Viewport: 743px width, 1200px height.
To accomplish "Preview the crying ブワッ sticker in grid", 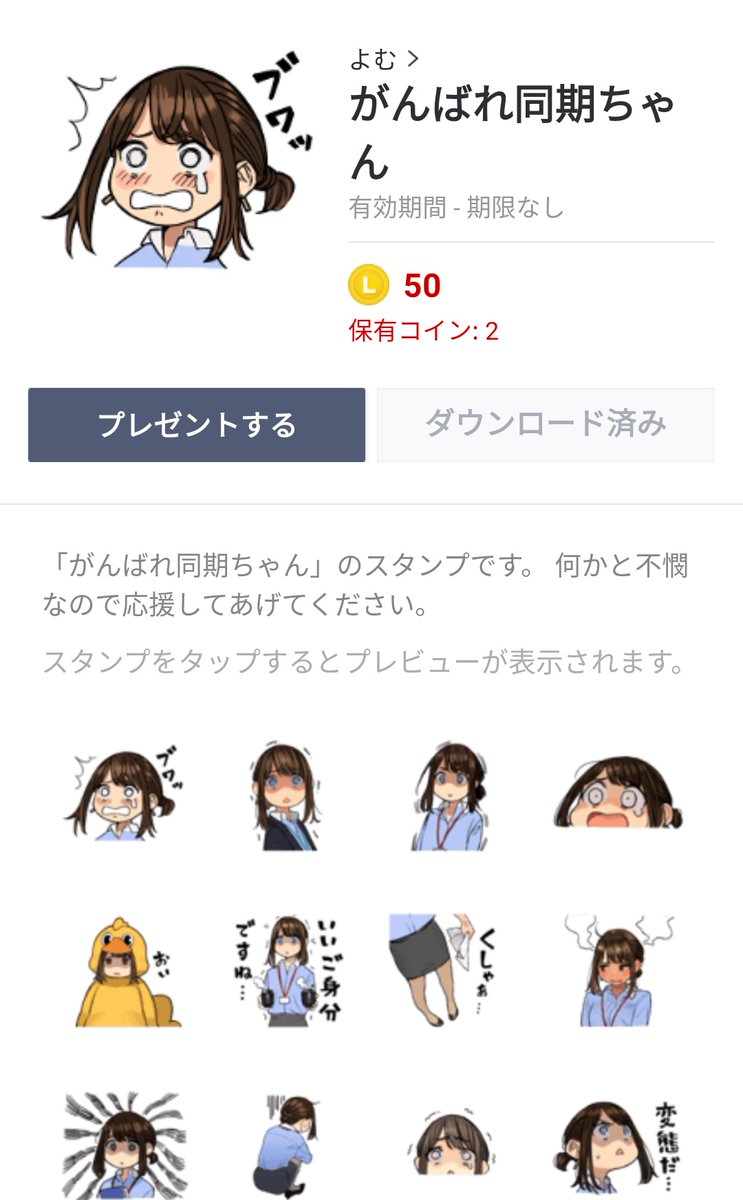I will (124, 796).
